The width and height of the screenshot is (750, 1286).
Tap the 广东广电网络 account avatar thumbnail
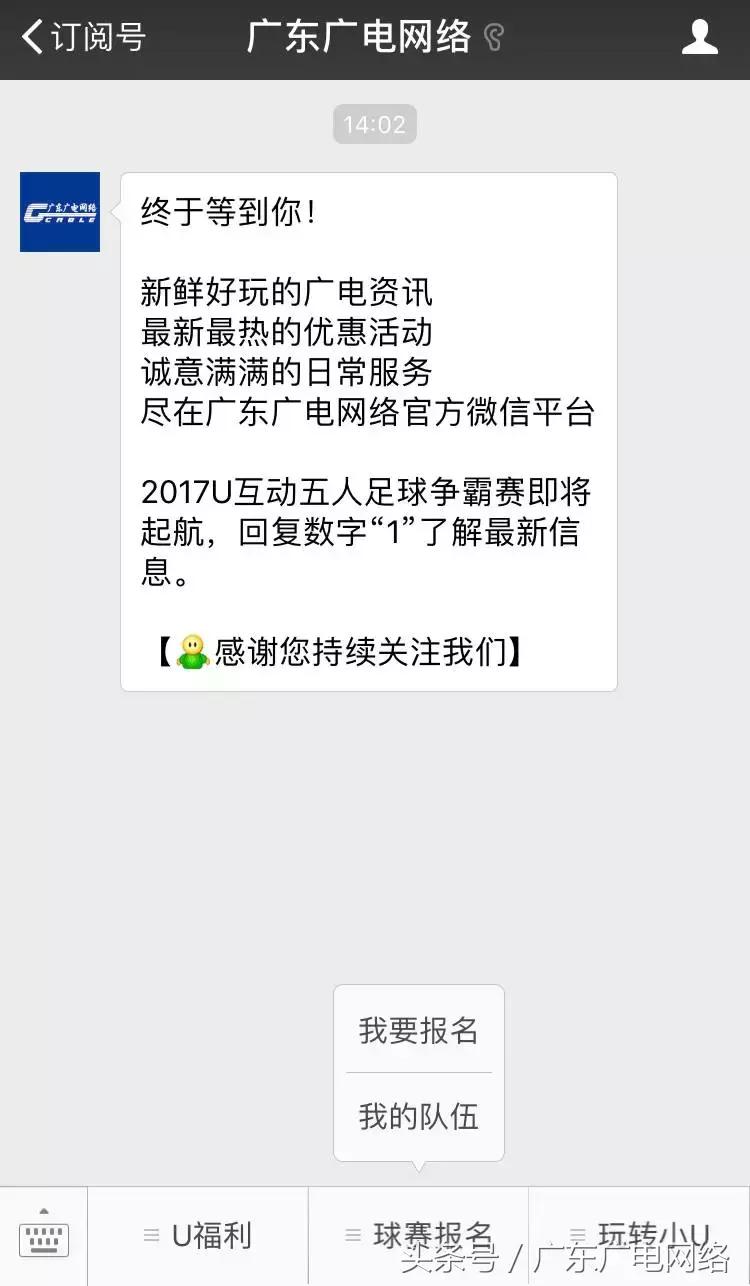[x=59, y=212]
